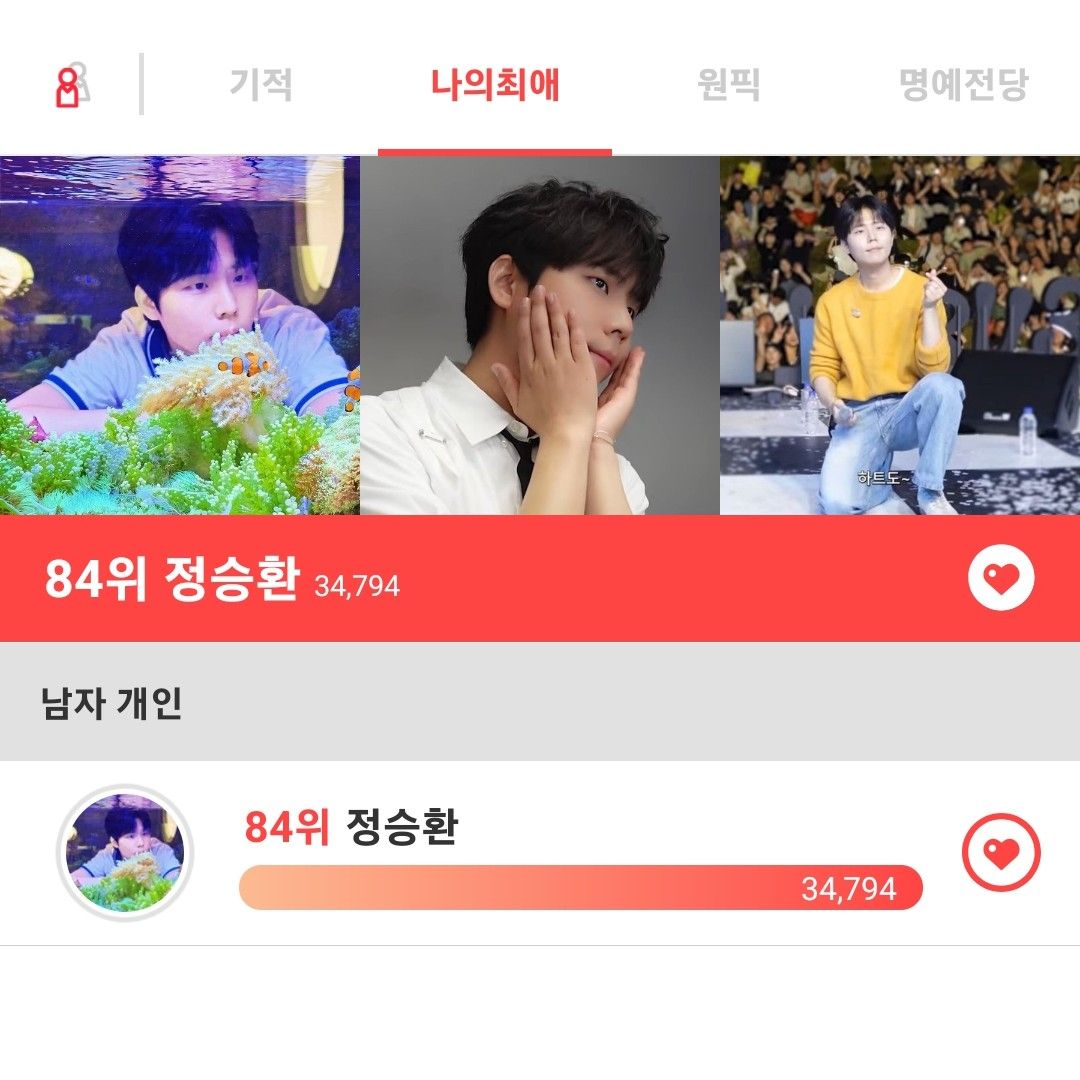Select the 나의최애 tab

[495, 85]
